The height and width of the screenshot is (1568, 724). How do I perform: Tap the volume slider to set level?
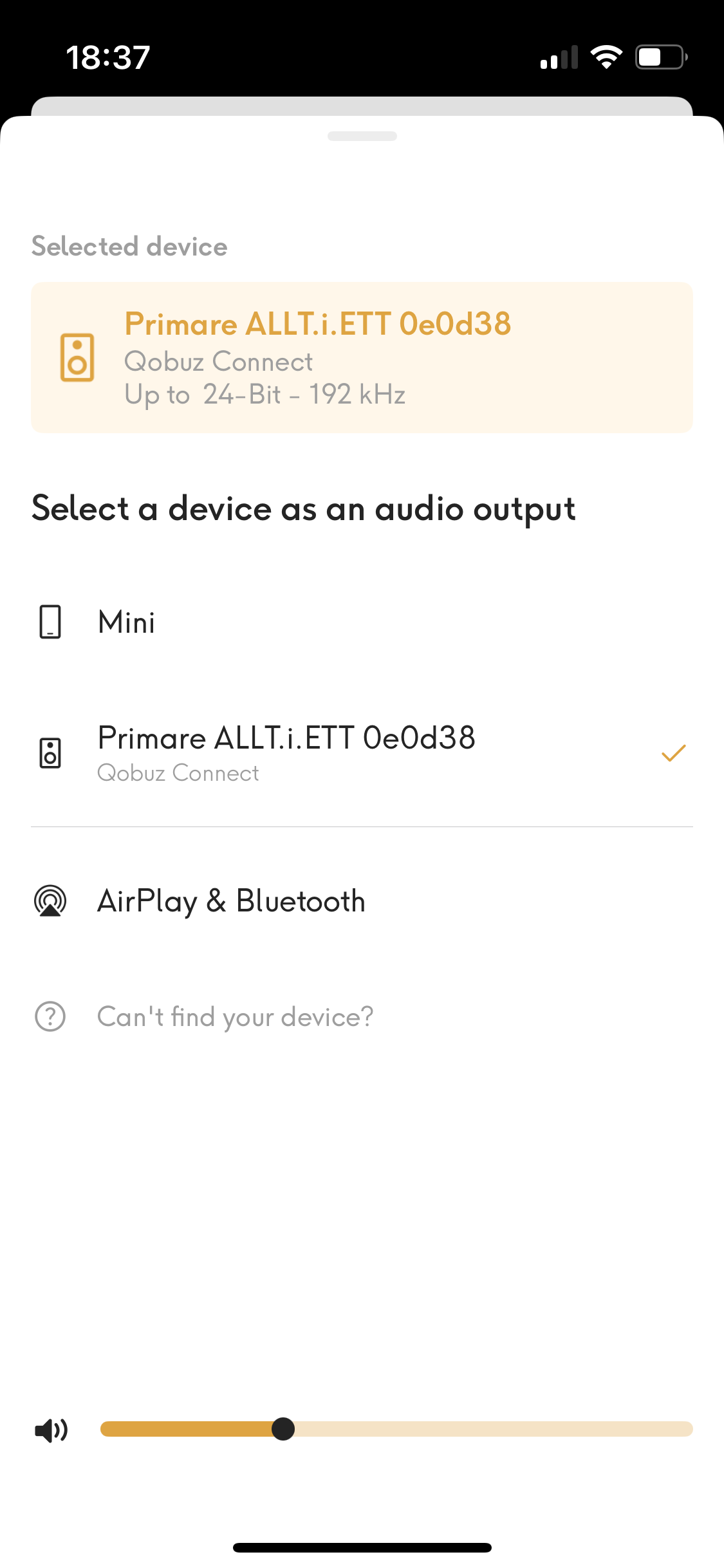pos(396,1429)
